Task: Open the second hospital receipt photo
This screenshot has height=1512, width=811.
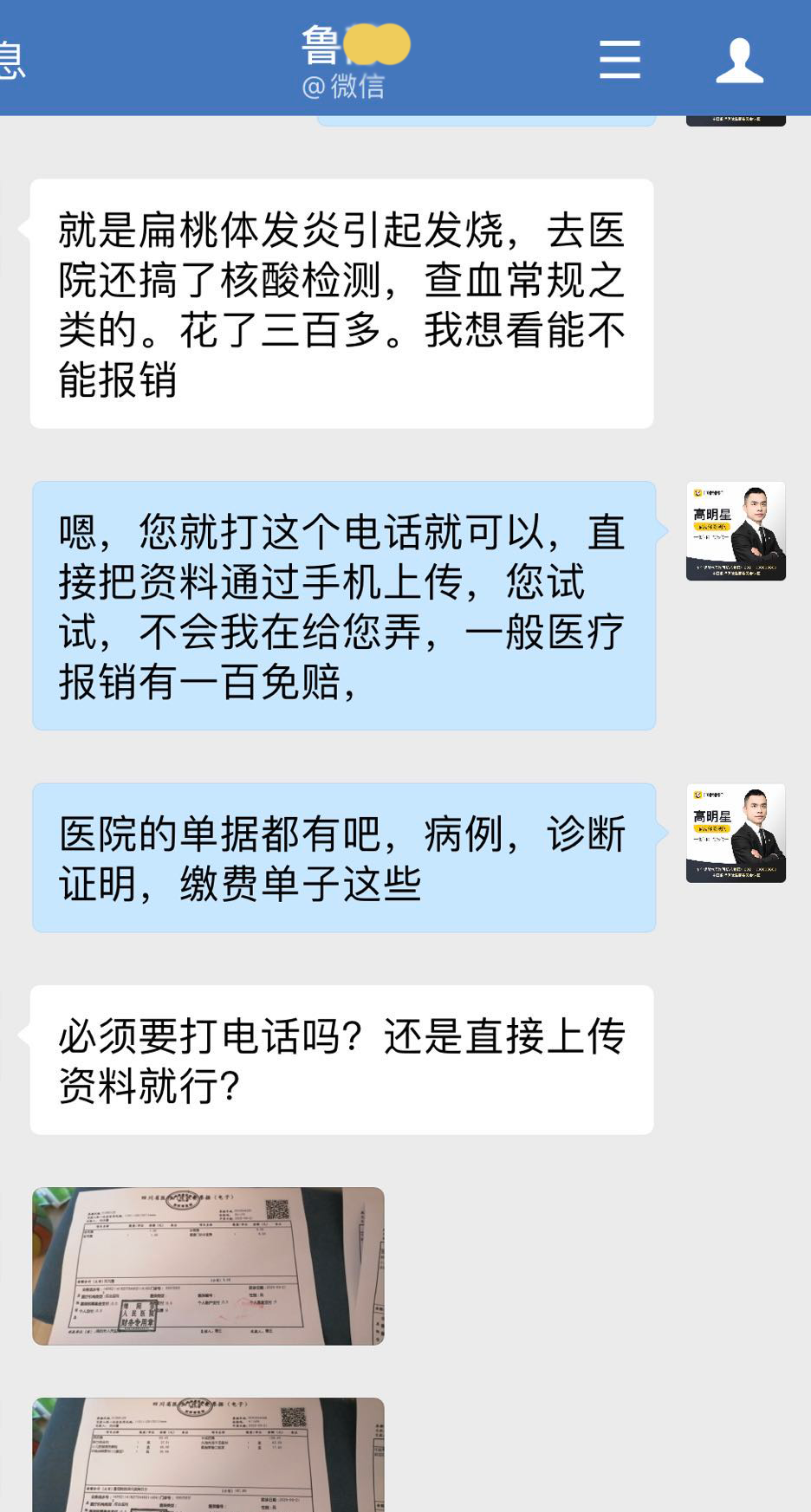Action: (208, 1454)
